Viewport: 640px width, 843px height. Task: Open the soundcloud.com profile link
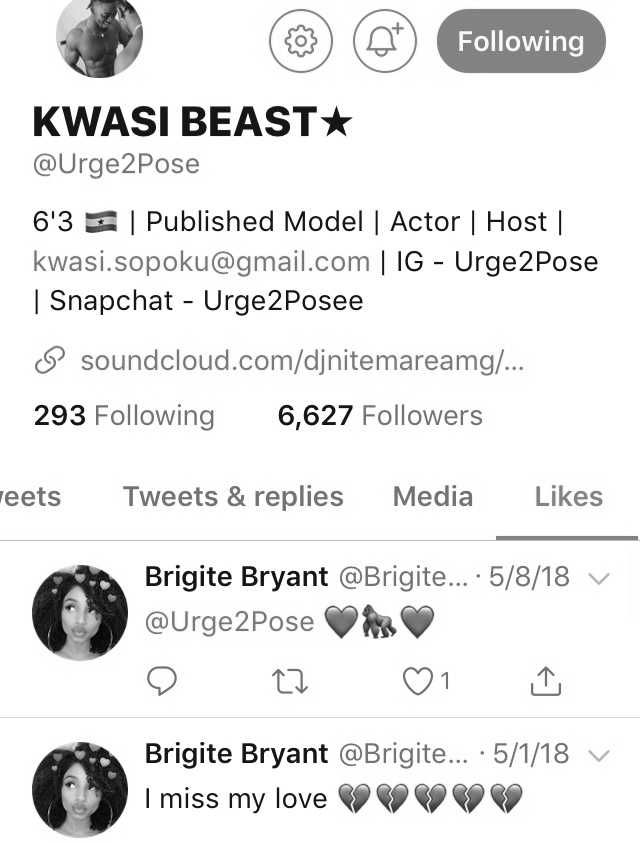tap(300, 361)
